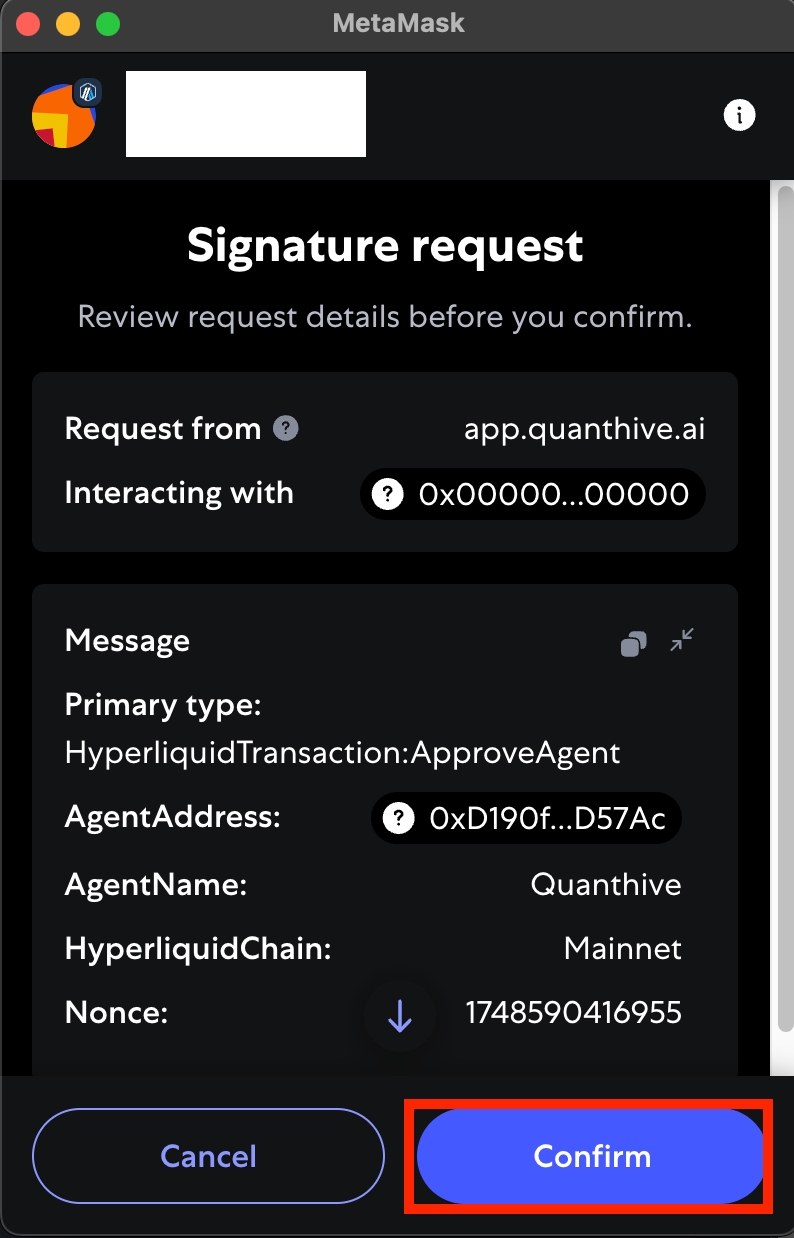The height and width of the screenshot is (1238, 794).
Task: Tap the scroll-down arrow button
Action: (x=400, y=1016)
